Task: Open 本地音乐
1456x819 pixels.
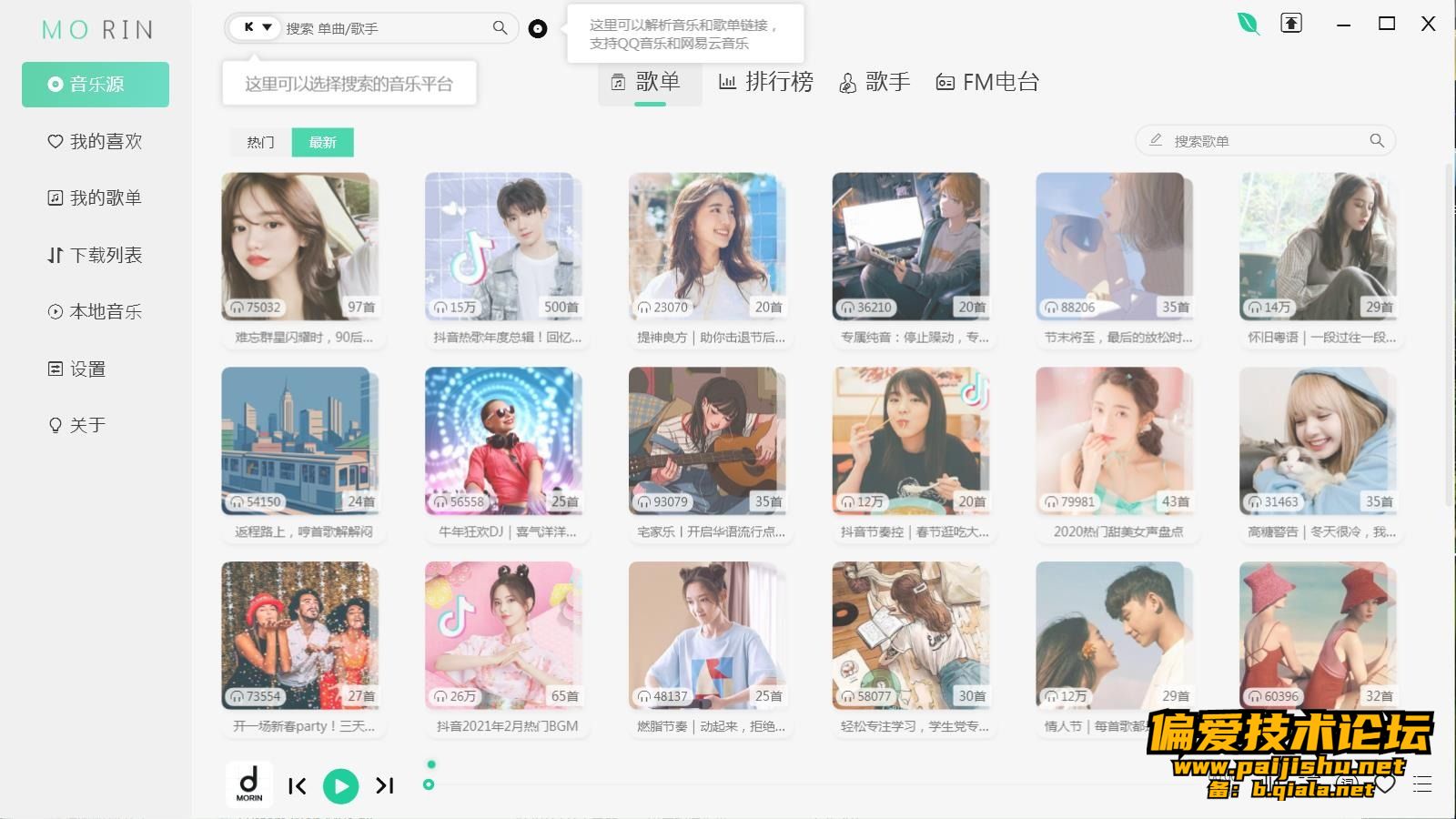Action: pos(96,312)
